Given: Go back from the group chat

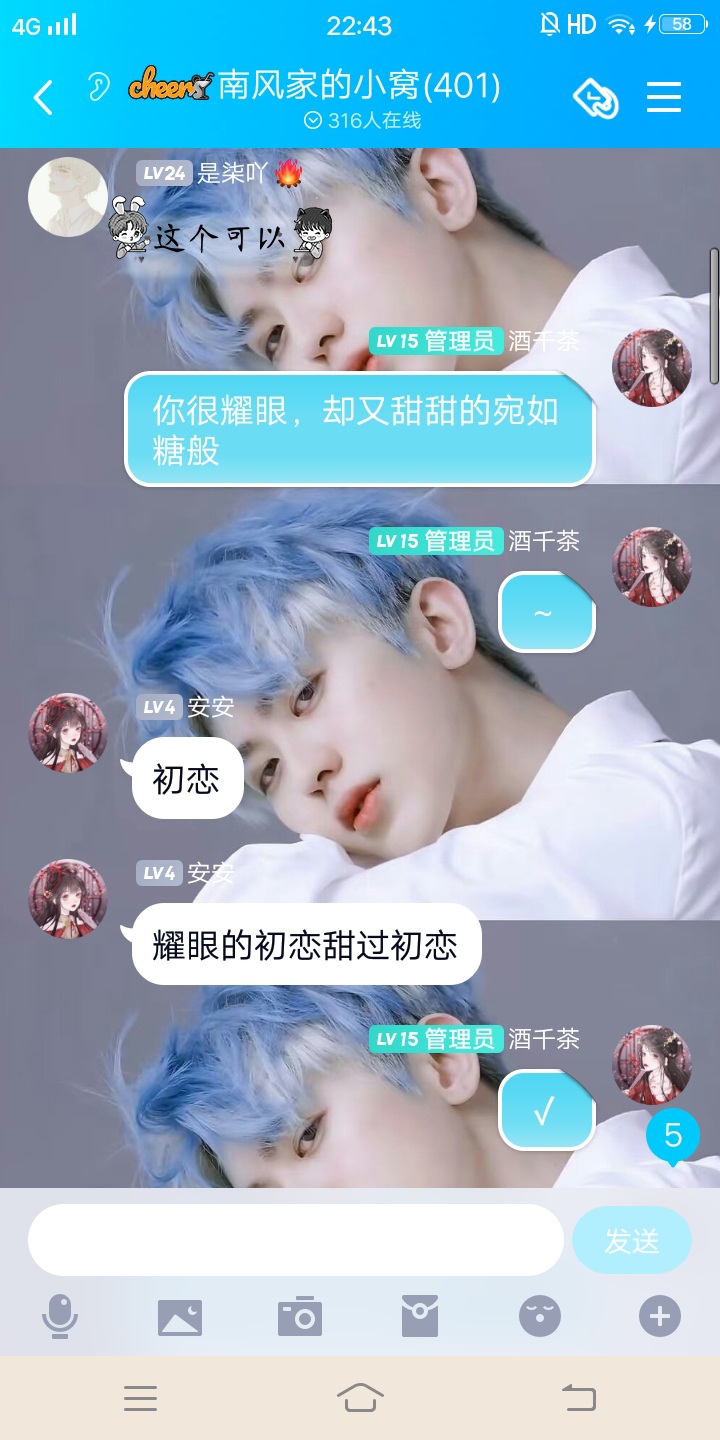Looking at the screenshot, I should click(43, 97).
